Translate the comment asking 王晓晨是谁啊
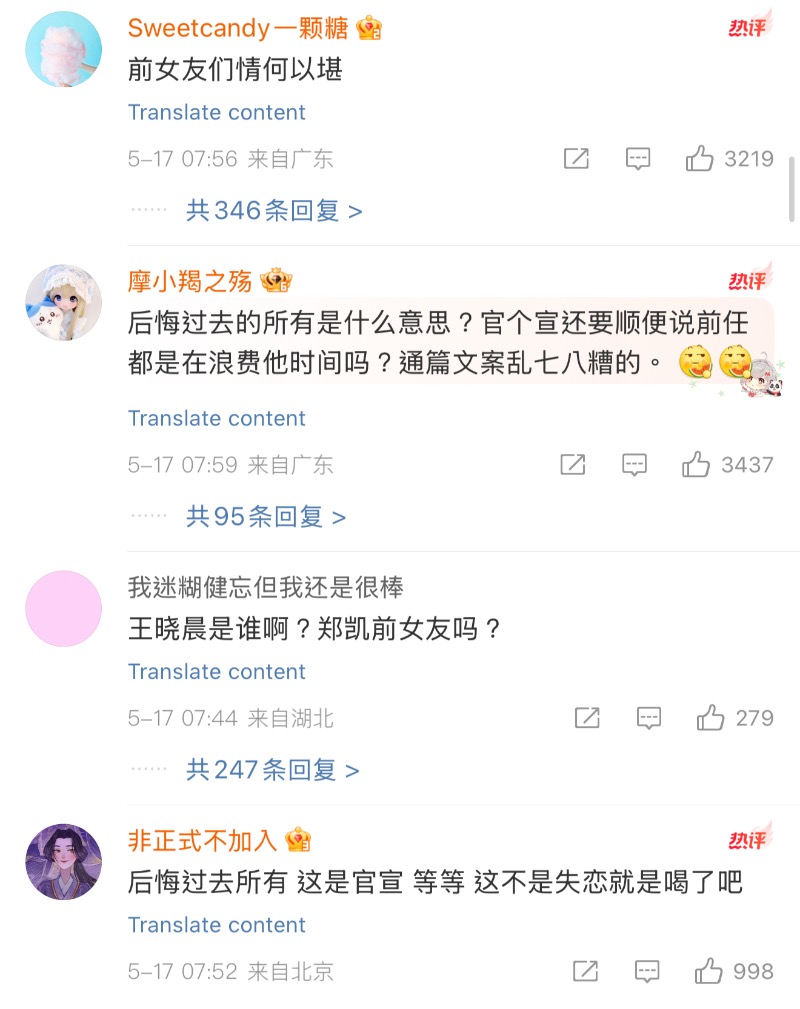800x1009 pixels. 216,671
